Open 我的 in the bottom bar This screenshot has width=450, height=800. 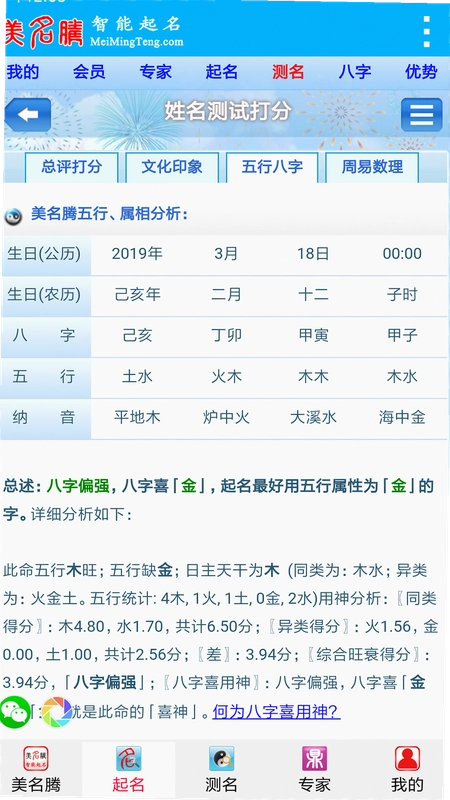[407, 770]
